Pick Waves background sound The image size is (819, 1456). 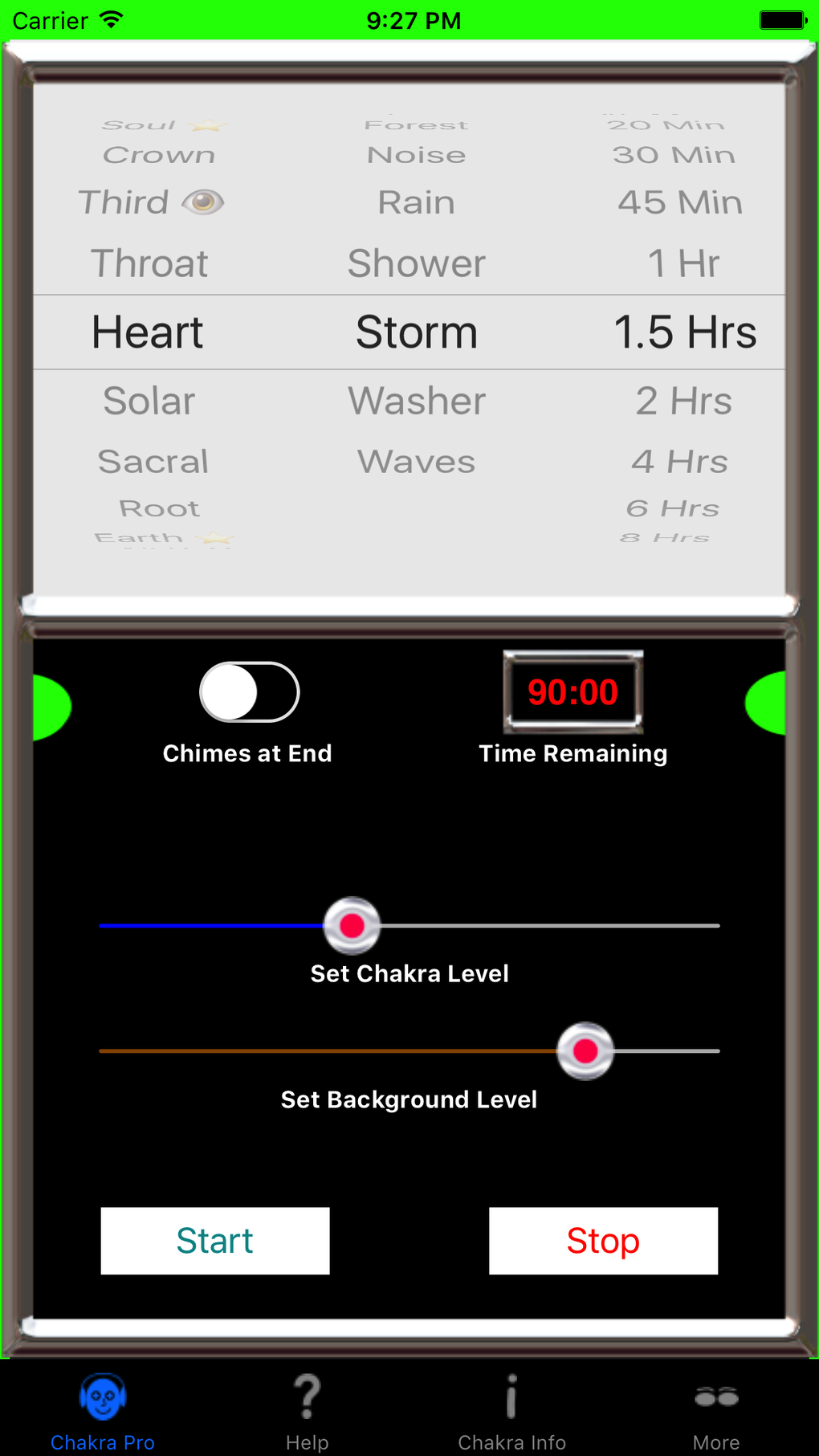(x=417, y=462)
